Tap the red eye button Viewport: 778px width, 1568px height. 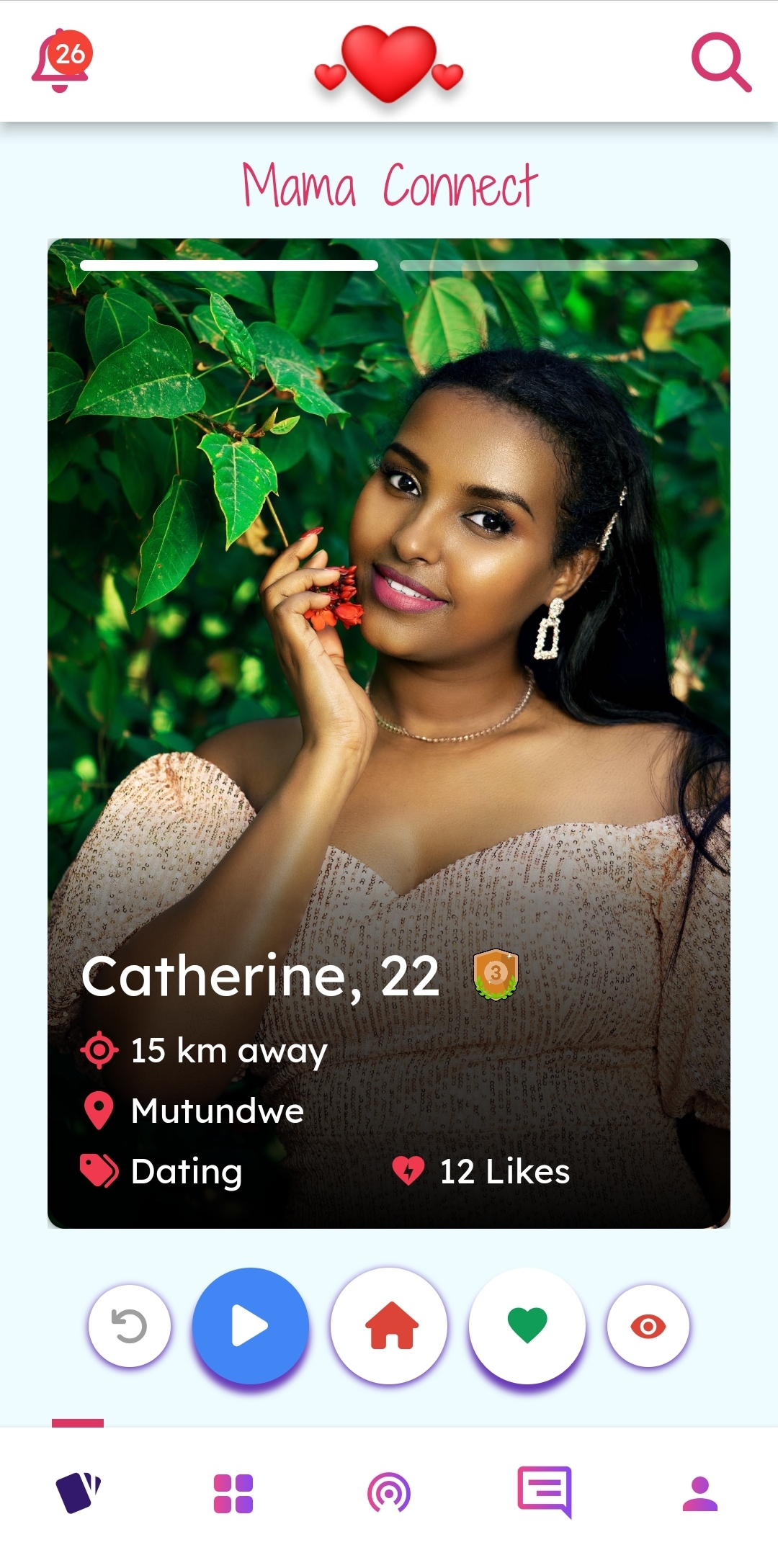click(x=648, y=1326)
